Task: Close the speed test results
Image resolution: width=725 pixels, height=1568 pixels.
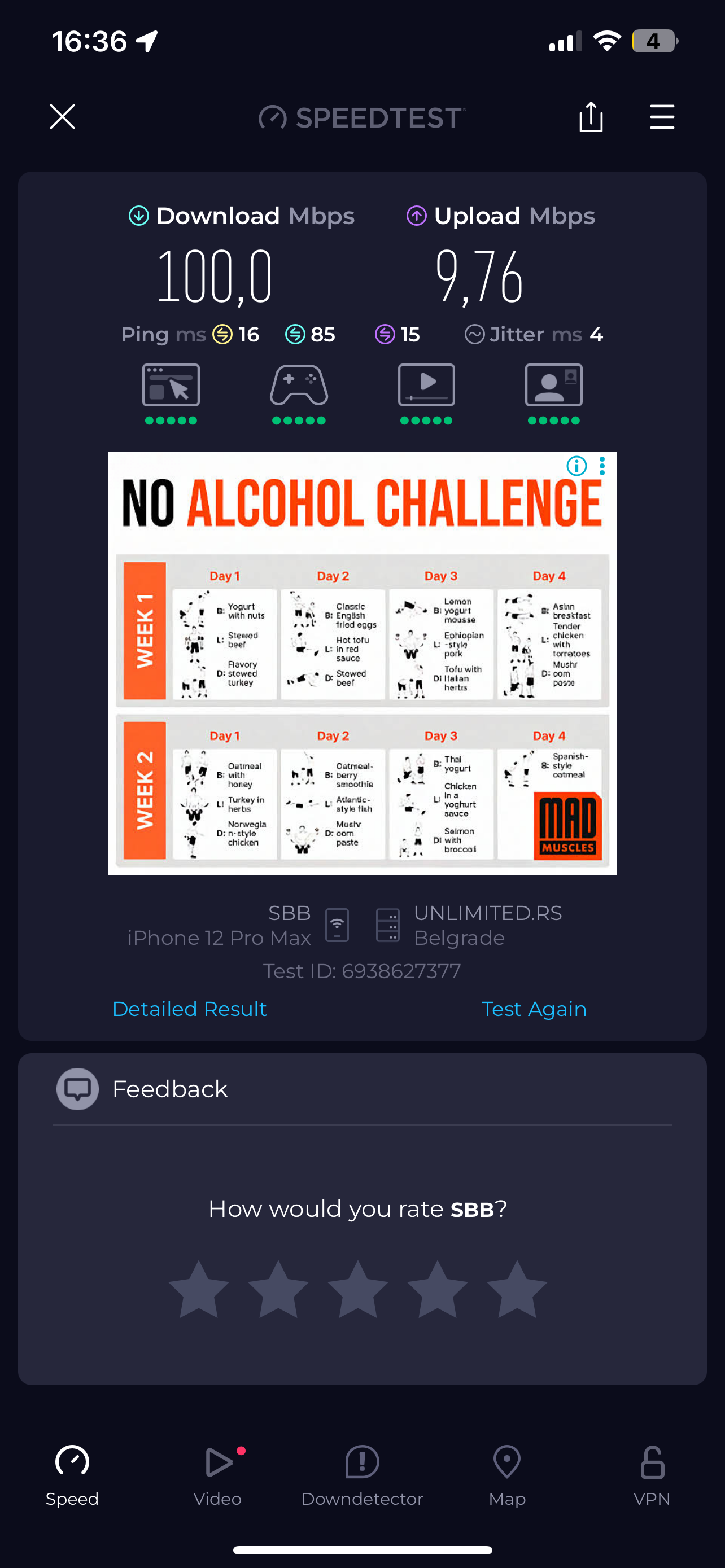Action: pyautogui.click(x=62, y=117)
